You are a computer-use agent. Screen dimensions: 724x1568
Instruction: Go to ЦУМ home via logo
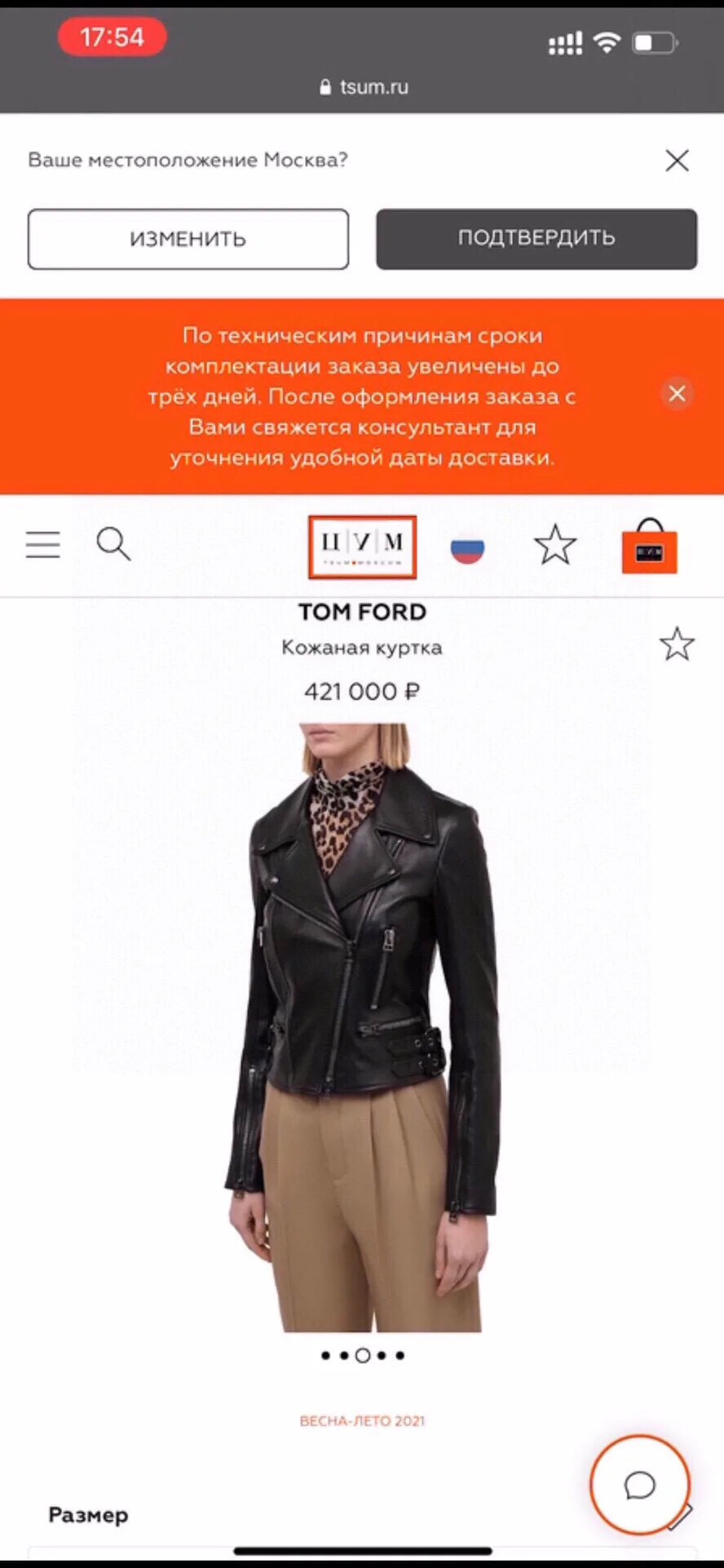pos(362,547)
